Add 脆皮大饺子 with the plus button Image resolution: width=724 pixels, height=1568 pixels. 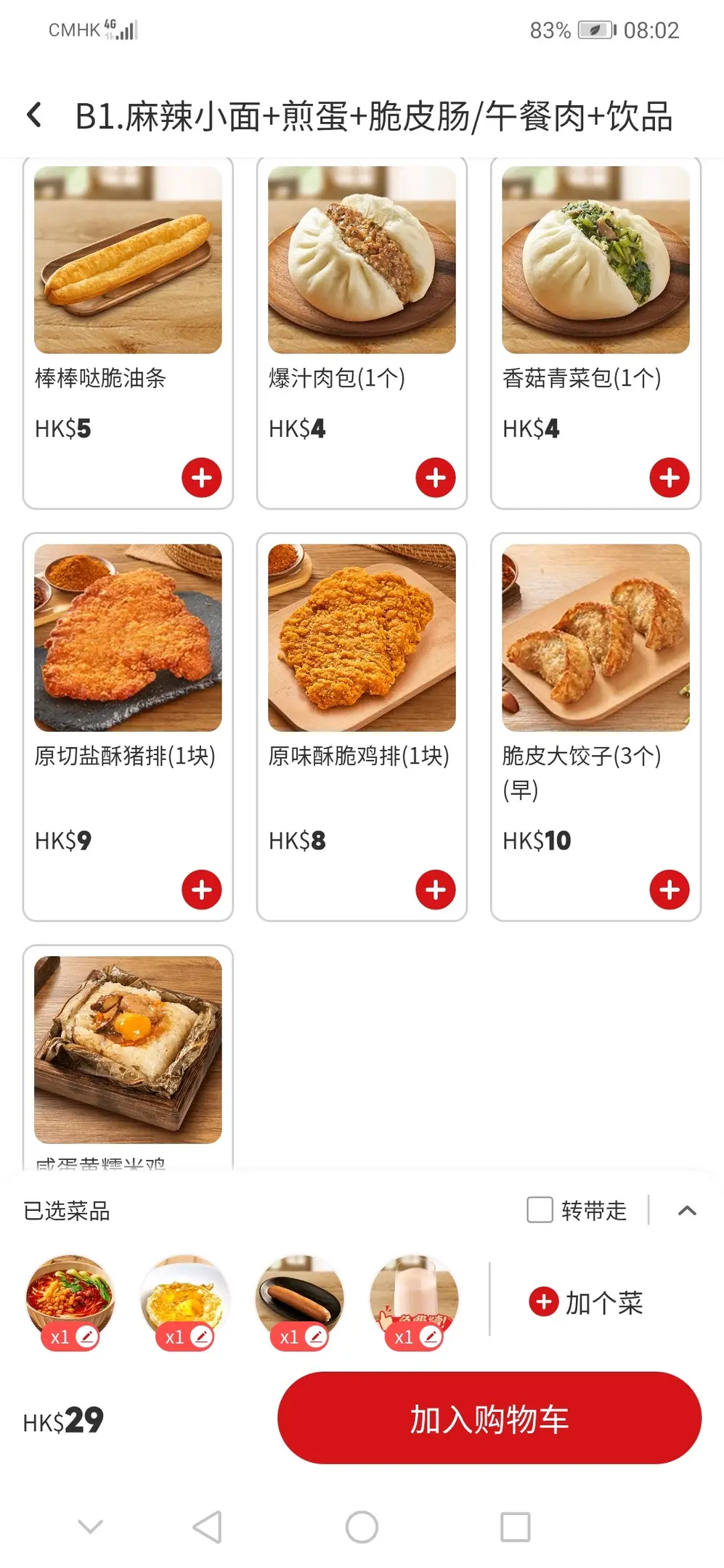669,889
